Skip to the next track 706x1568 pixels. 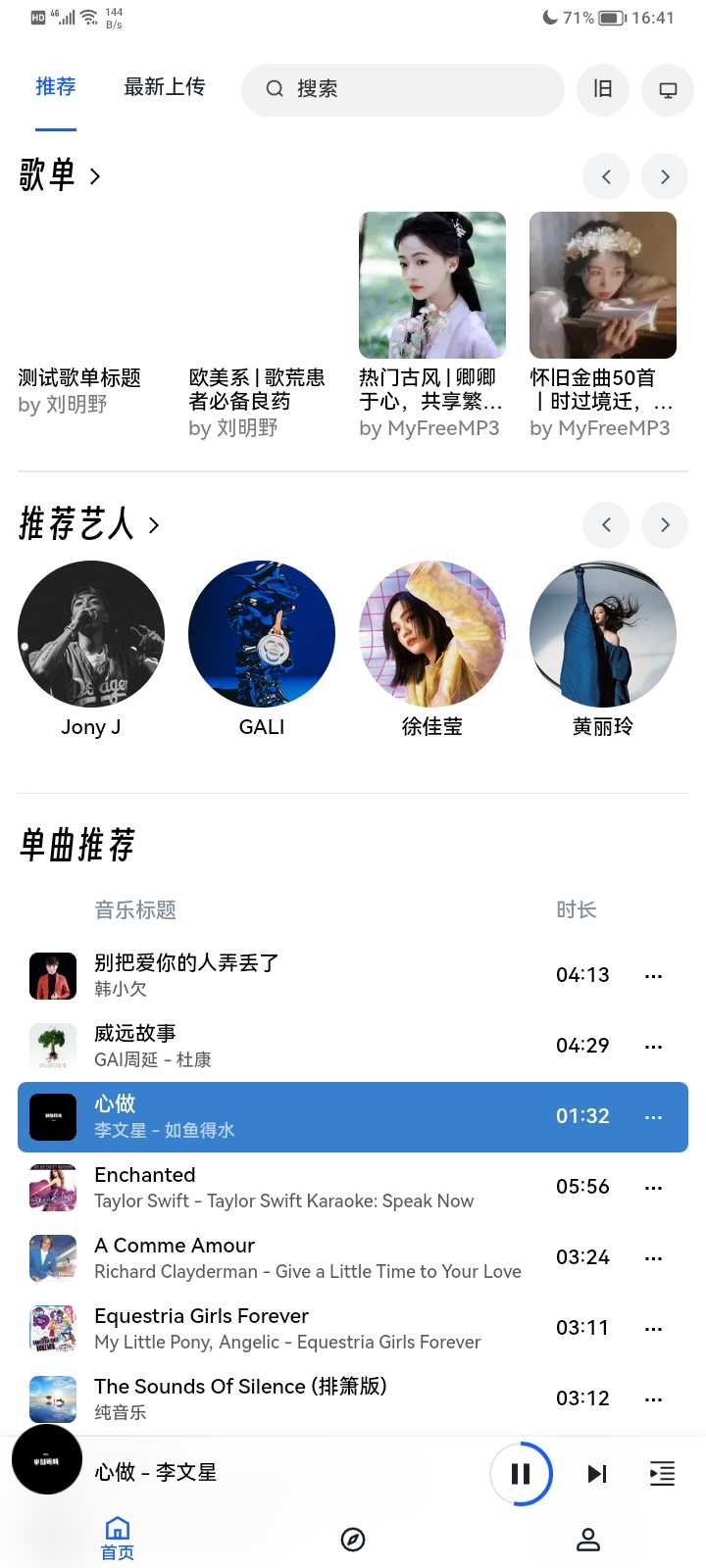597,1473
